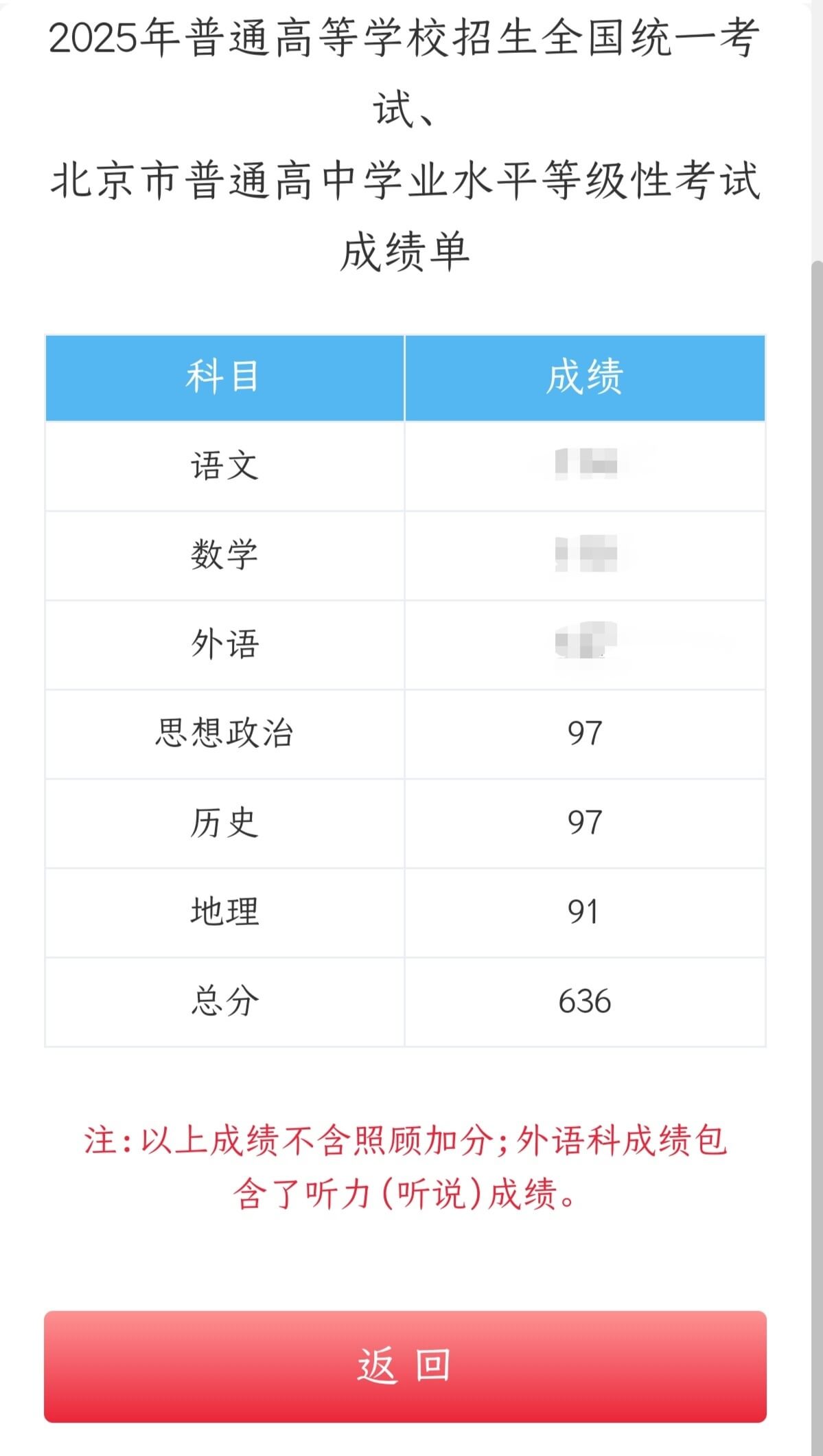Screen dimensions: 823x1456
Task: Tap the red 返回 button
Action: click(405, 1366)
